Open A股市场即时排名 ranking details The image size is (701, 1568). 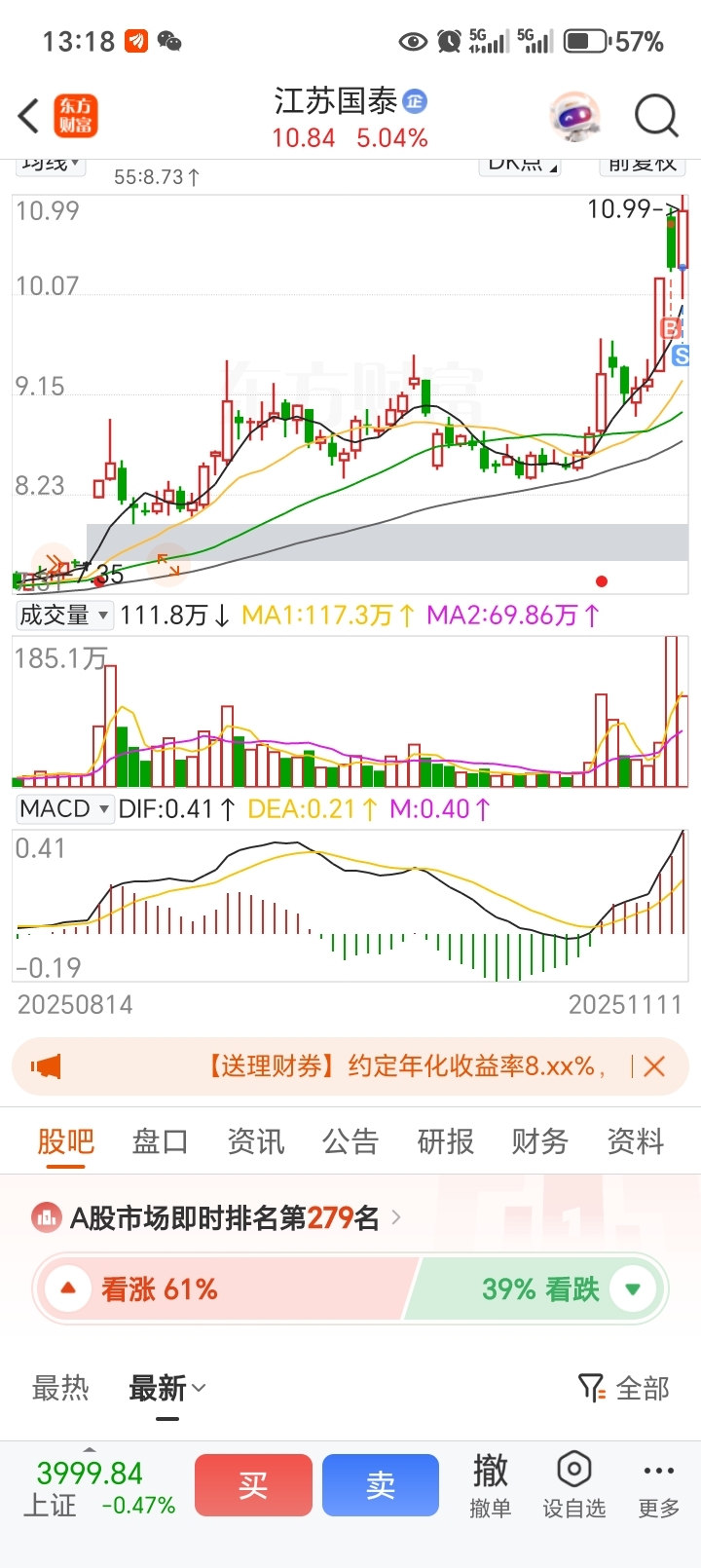[224, 1217]
